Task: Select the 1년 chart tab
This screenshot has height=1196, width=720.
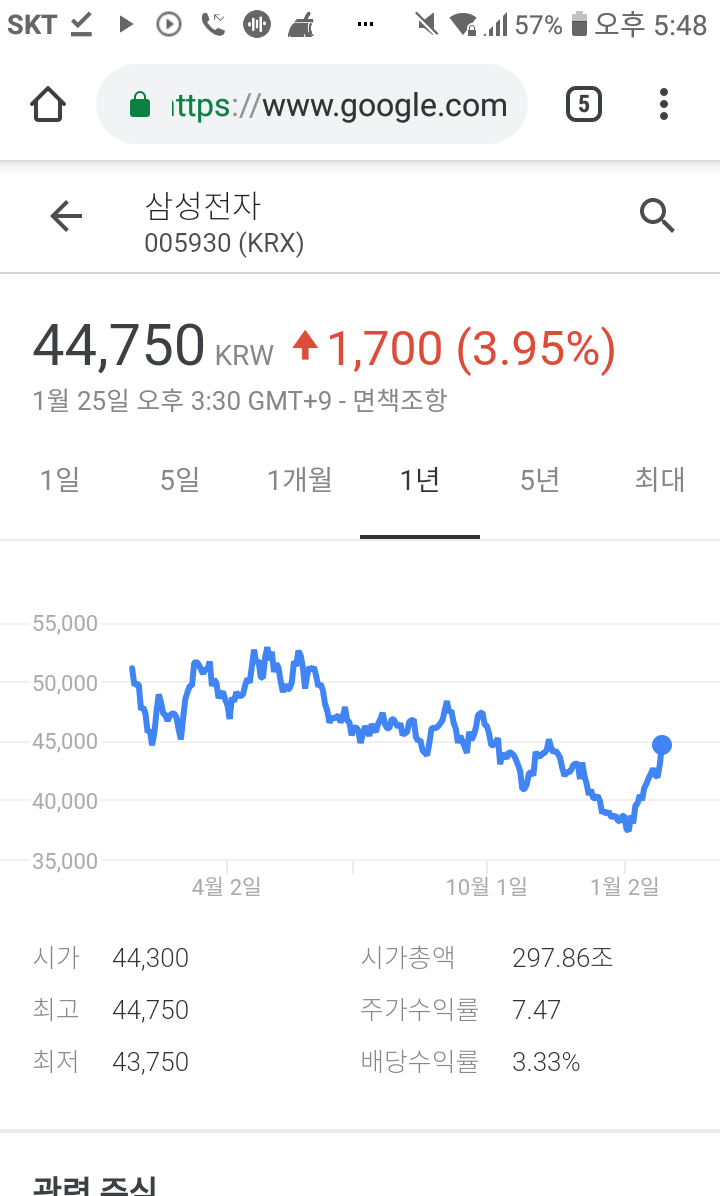Action: [x=420, y=481]
